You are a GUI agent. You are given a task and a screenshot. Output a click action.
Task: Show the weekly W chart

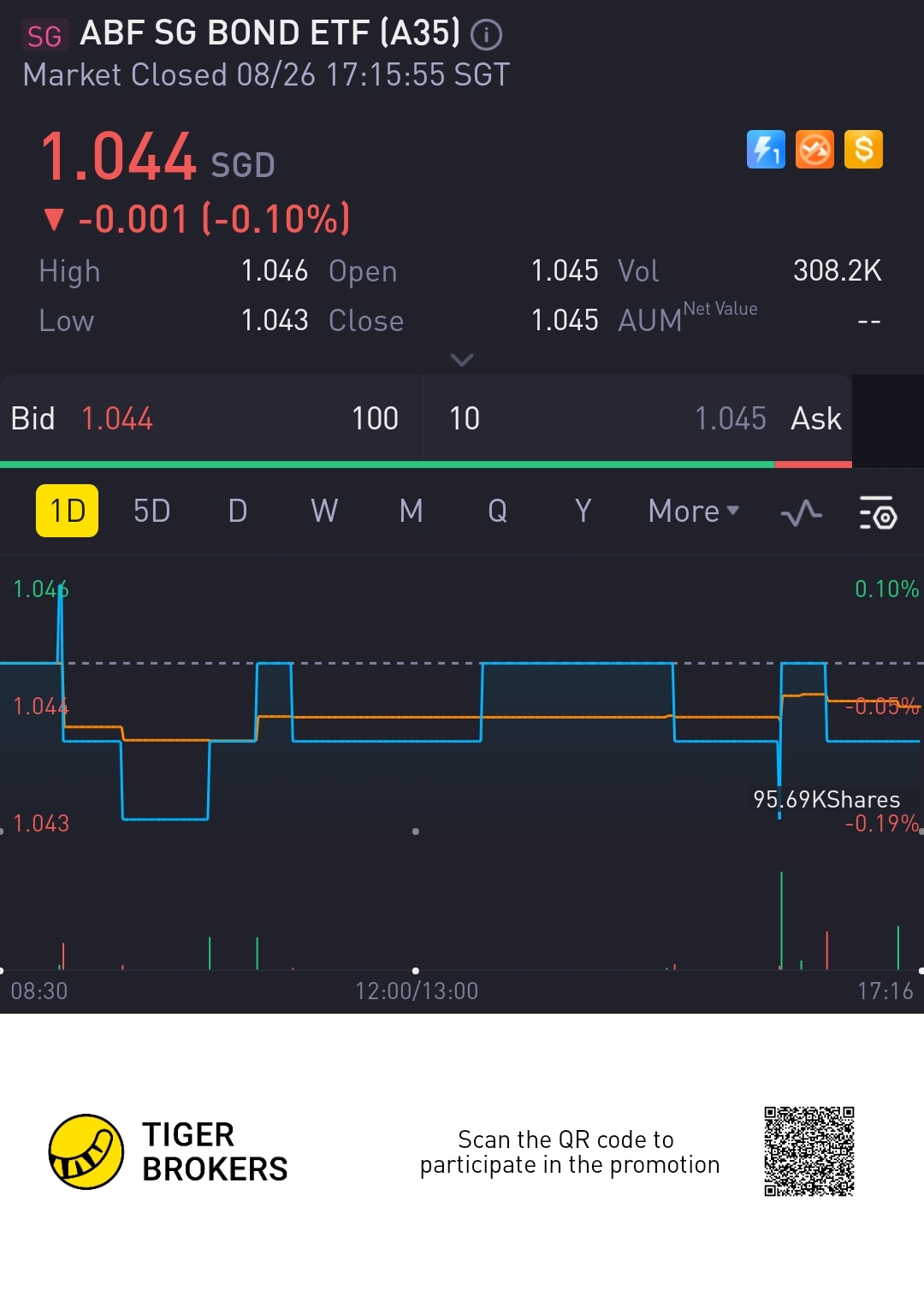click(324, 512)
